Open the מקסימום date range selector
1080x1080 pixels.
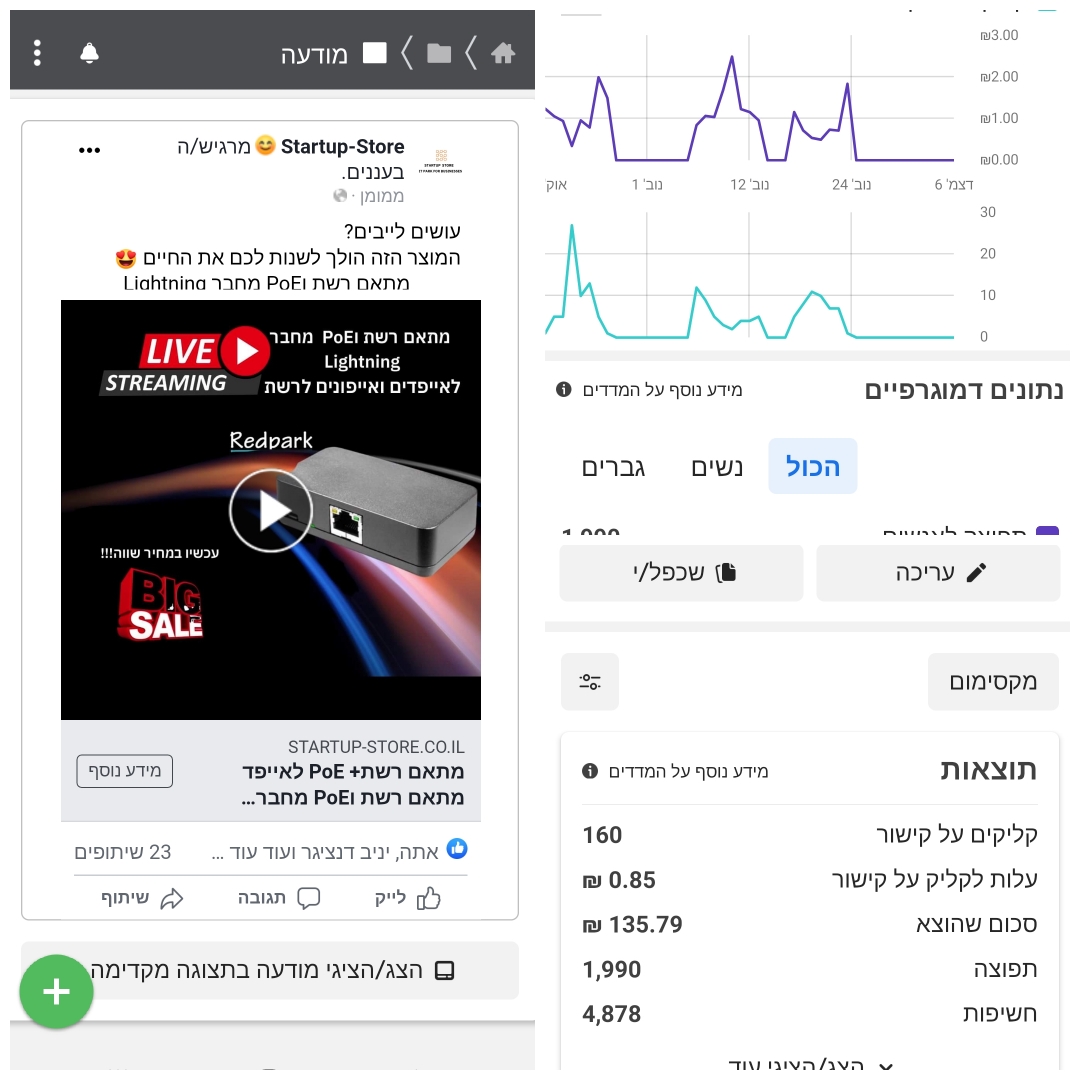tap(992, 682)
